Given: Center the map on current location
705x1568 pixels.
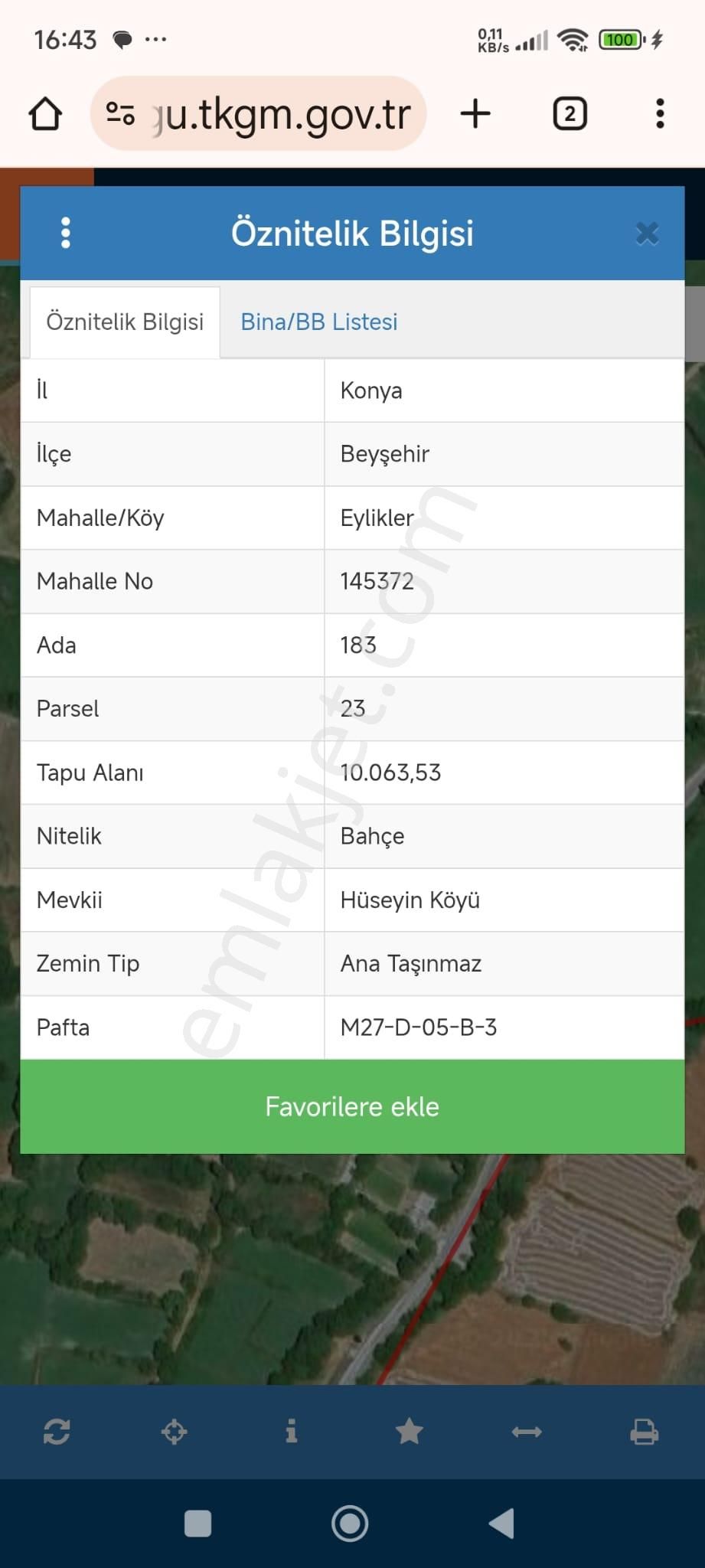Looking at the screenshot, I should pos(175,1430).
